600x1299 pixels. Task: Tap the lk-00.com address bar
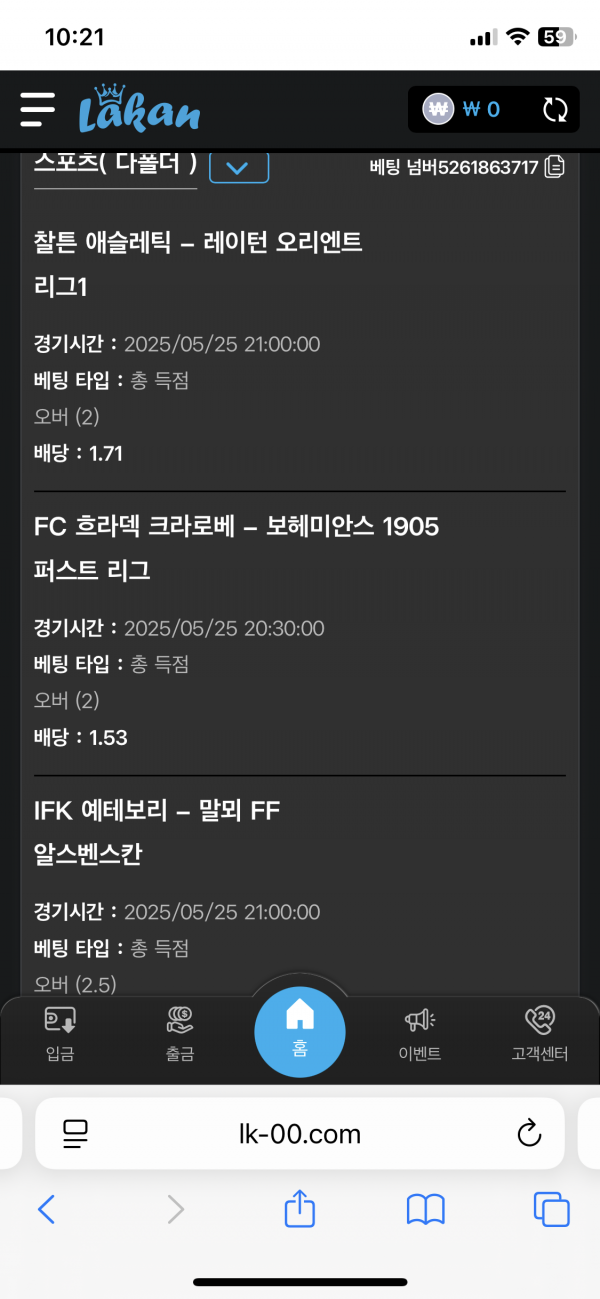(300, 1134)
